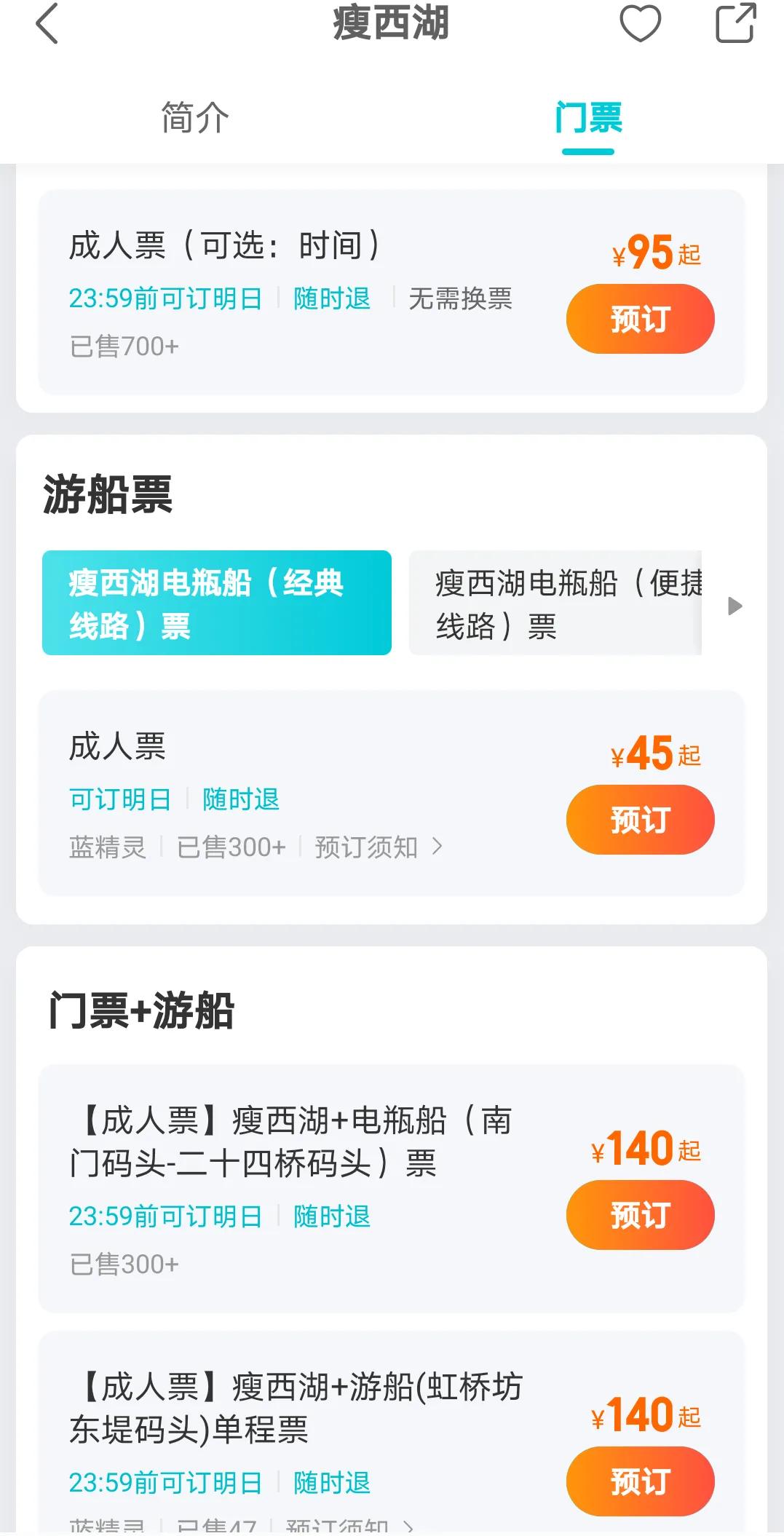The height and width of the screenshot is (1536, 784).
Task: Favorite 瘦西湖 with the heart icon
Action: pos(639,24)
